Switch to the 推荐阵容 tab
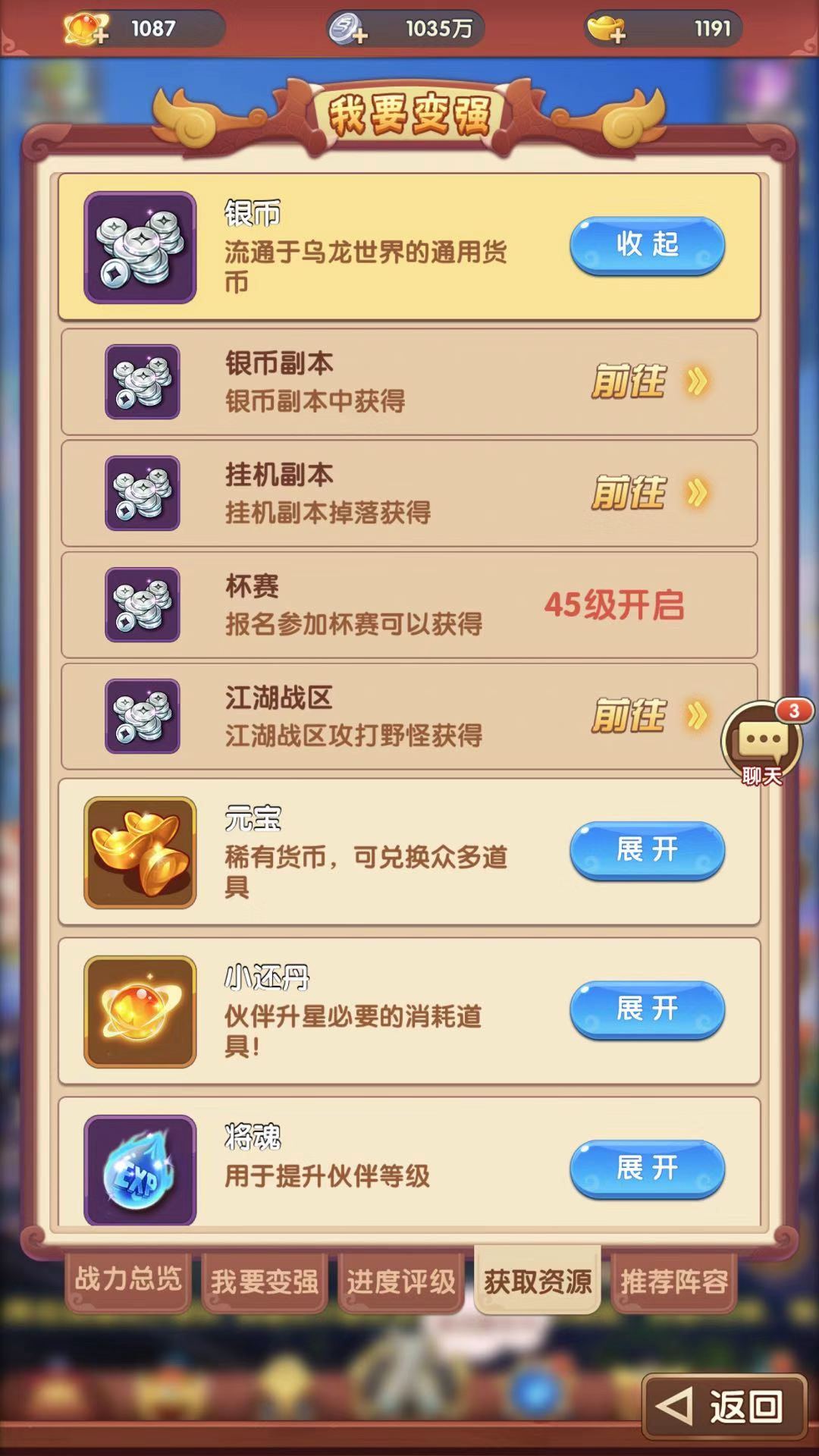The image size is (819, 1456). 674,1282
